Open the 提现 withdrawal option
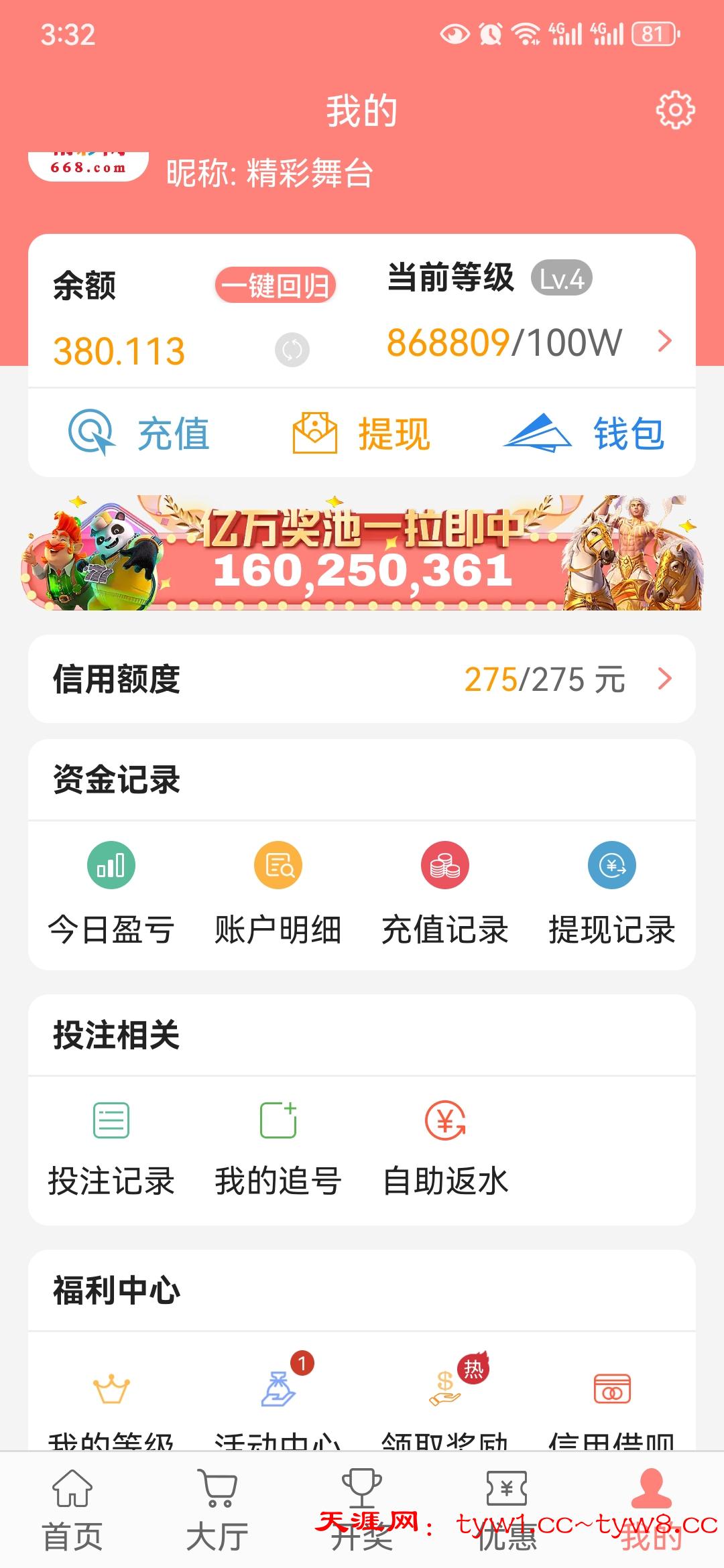 click(x=361, y=433)
